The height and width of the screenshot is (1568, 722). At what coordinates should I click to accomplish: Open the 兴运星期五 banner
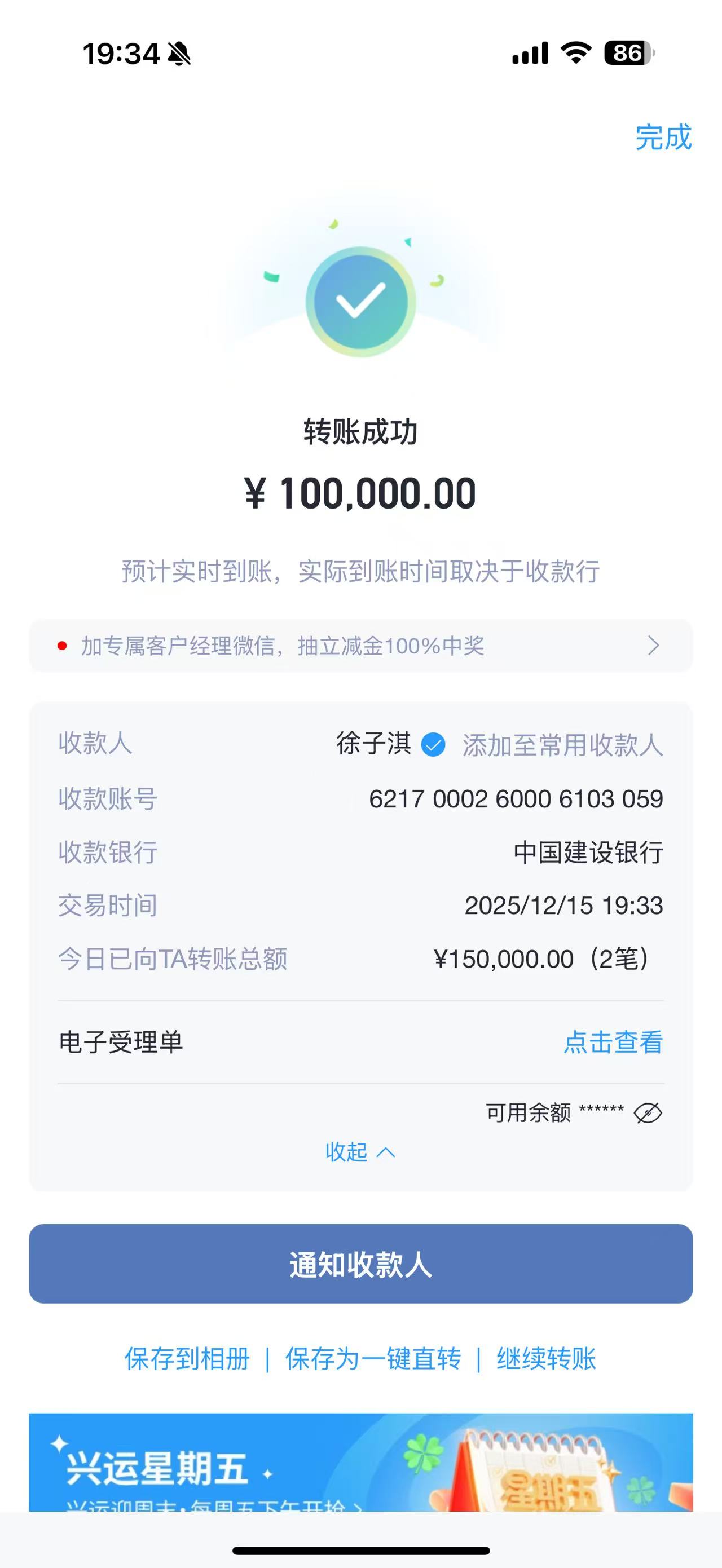(360, 1463)
